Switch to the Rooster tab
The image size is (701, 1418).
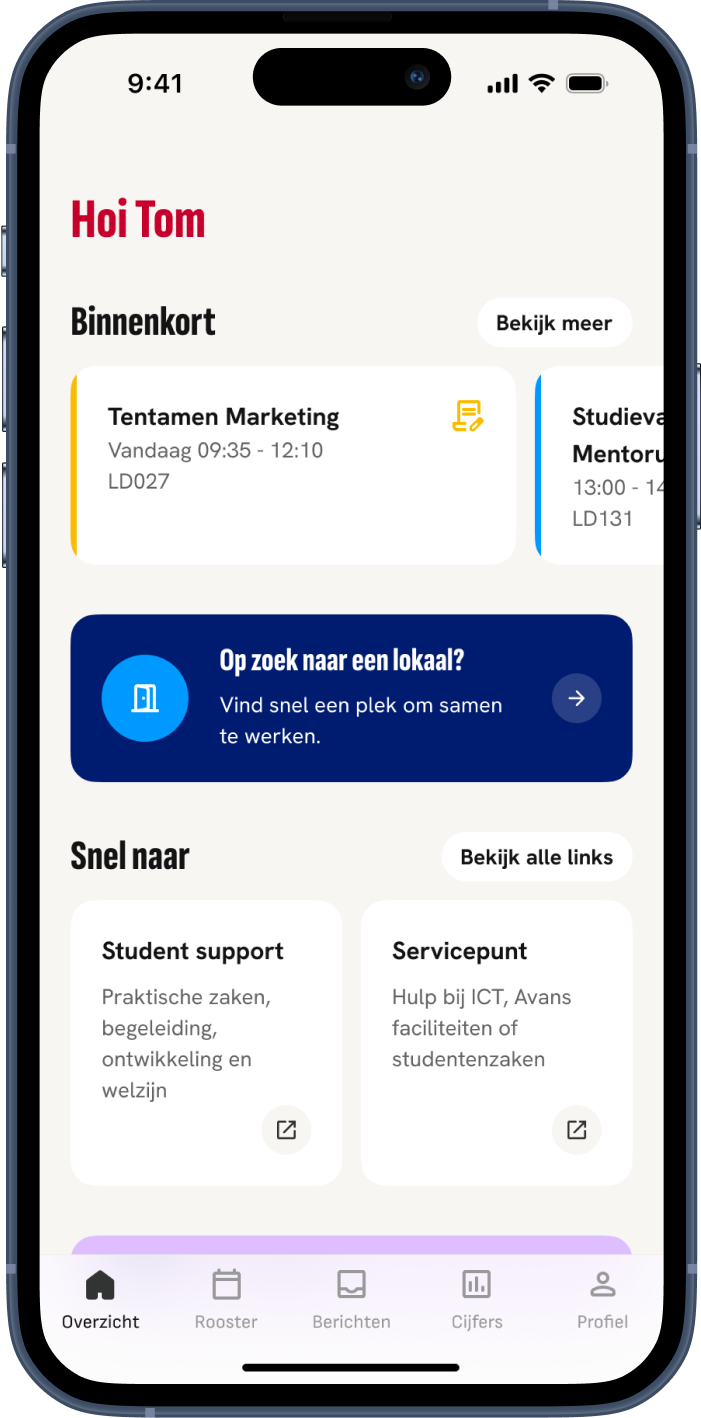(x=226, y=1298)
